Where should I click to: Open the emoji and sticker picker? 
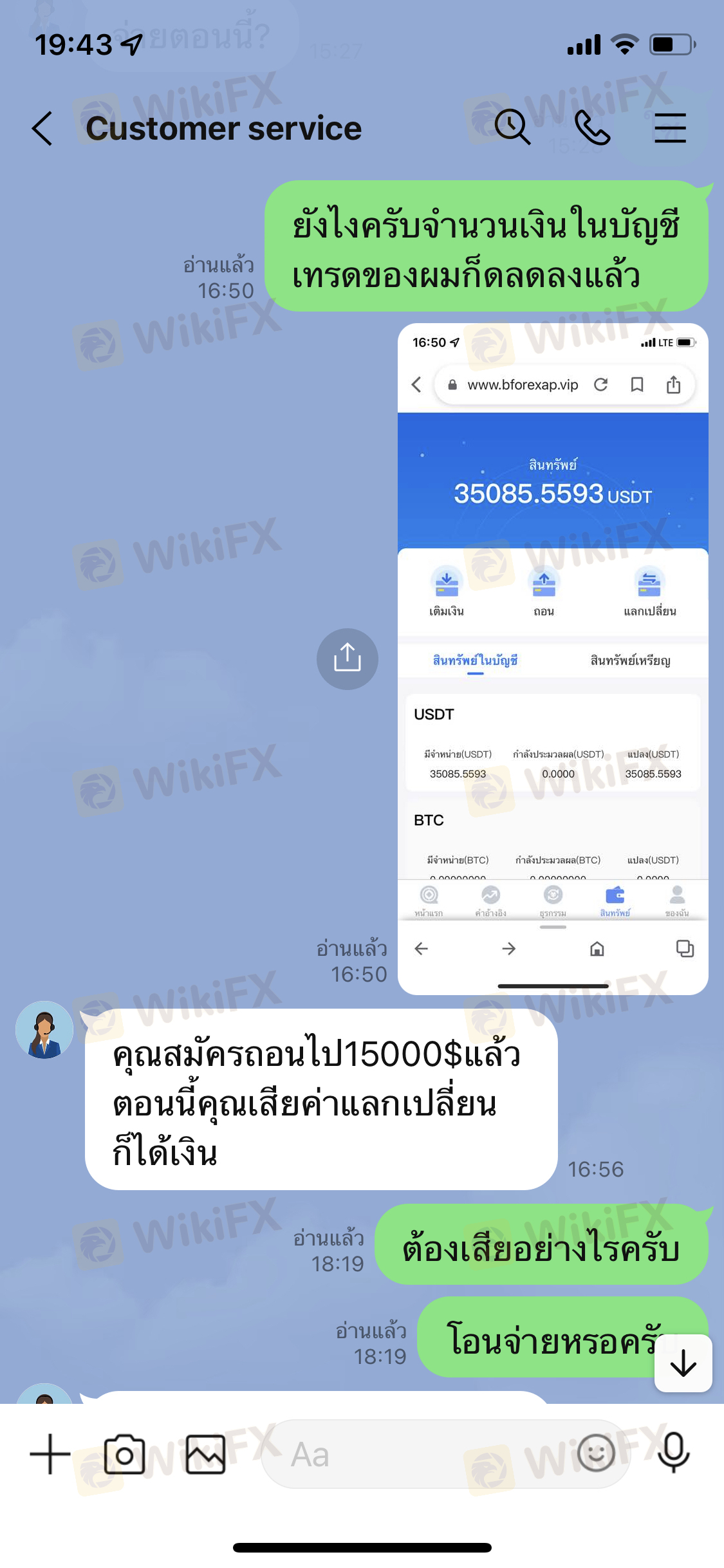point(596,1453)
